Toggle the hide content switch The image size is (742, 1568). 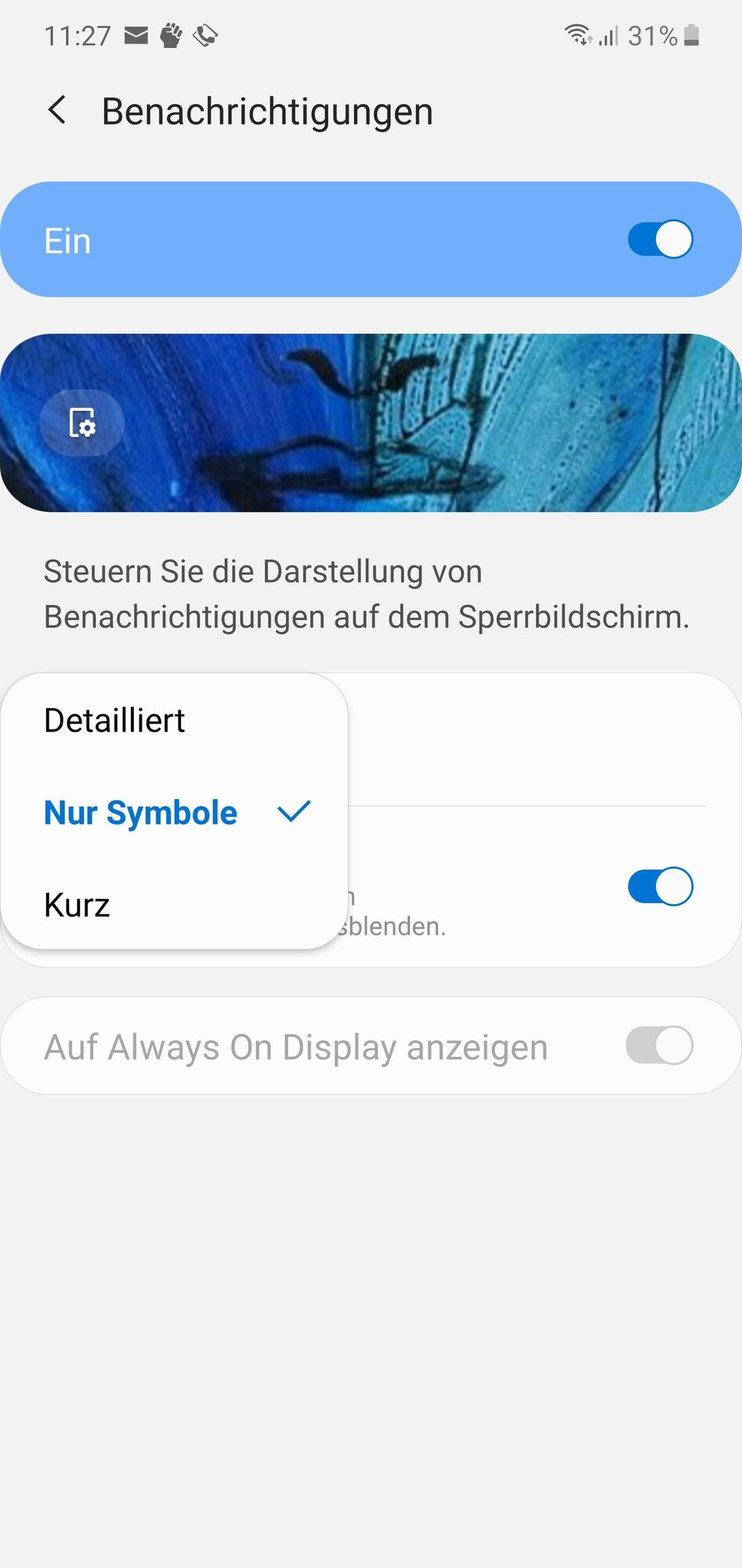pyautogui.click(x=660, y=887)
